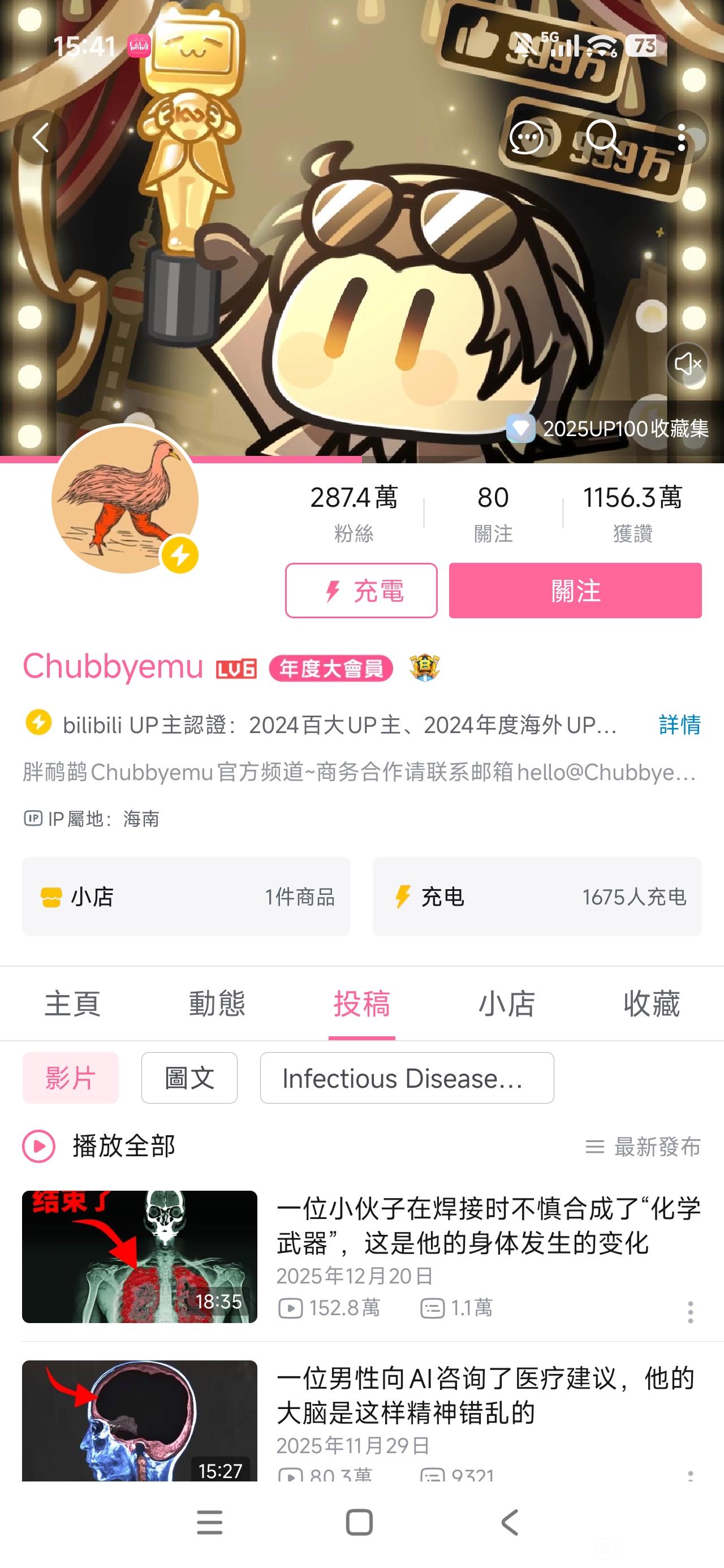Open 詳情 for the UP certification
The width and height of the screenshot is (724, 1568).
pos(679,725)
